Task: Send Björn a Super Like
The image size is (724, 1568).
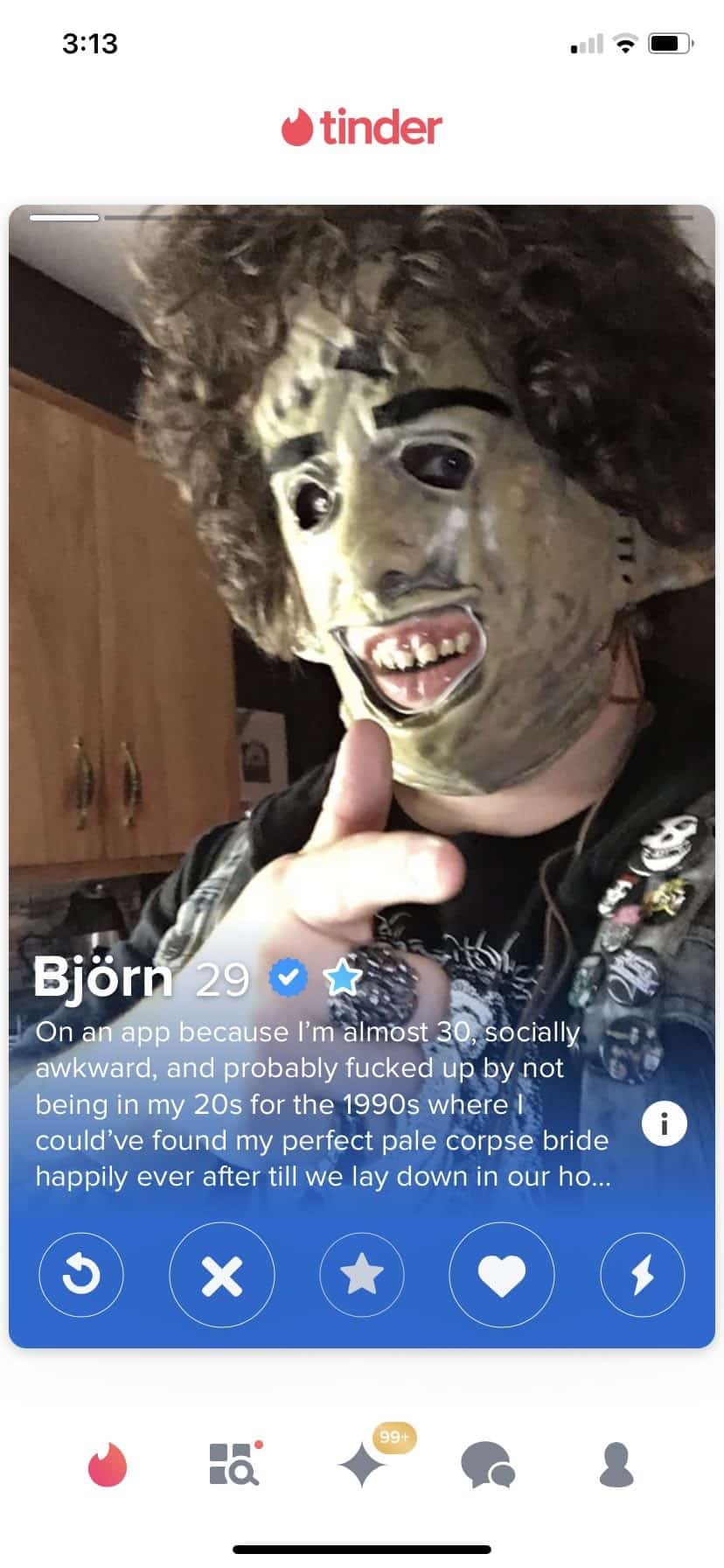Action: click(362, 1274)
